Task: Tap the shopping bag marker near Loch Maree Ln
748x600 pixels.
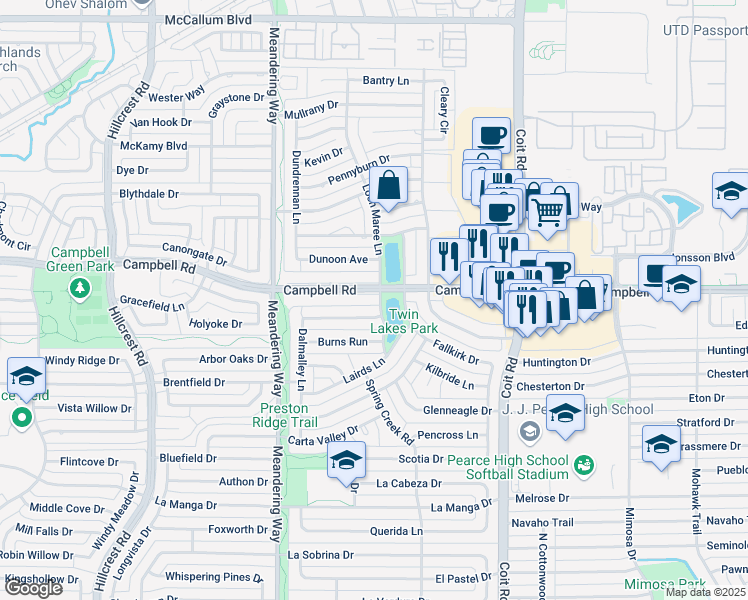Action: pos(390,186)
